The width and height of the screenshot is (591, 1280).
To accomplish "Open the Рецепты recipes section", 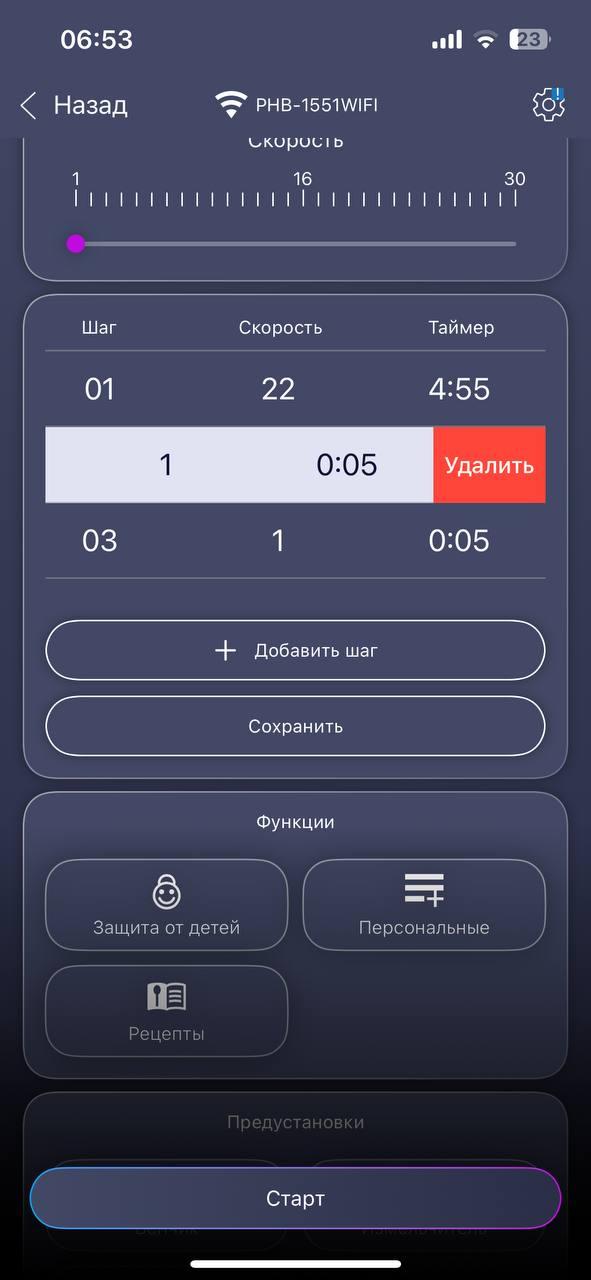I will point(167,1010).
